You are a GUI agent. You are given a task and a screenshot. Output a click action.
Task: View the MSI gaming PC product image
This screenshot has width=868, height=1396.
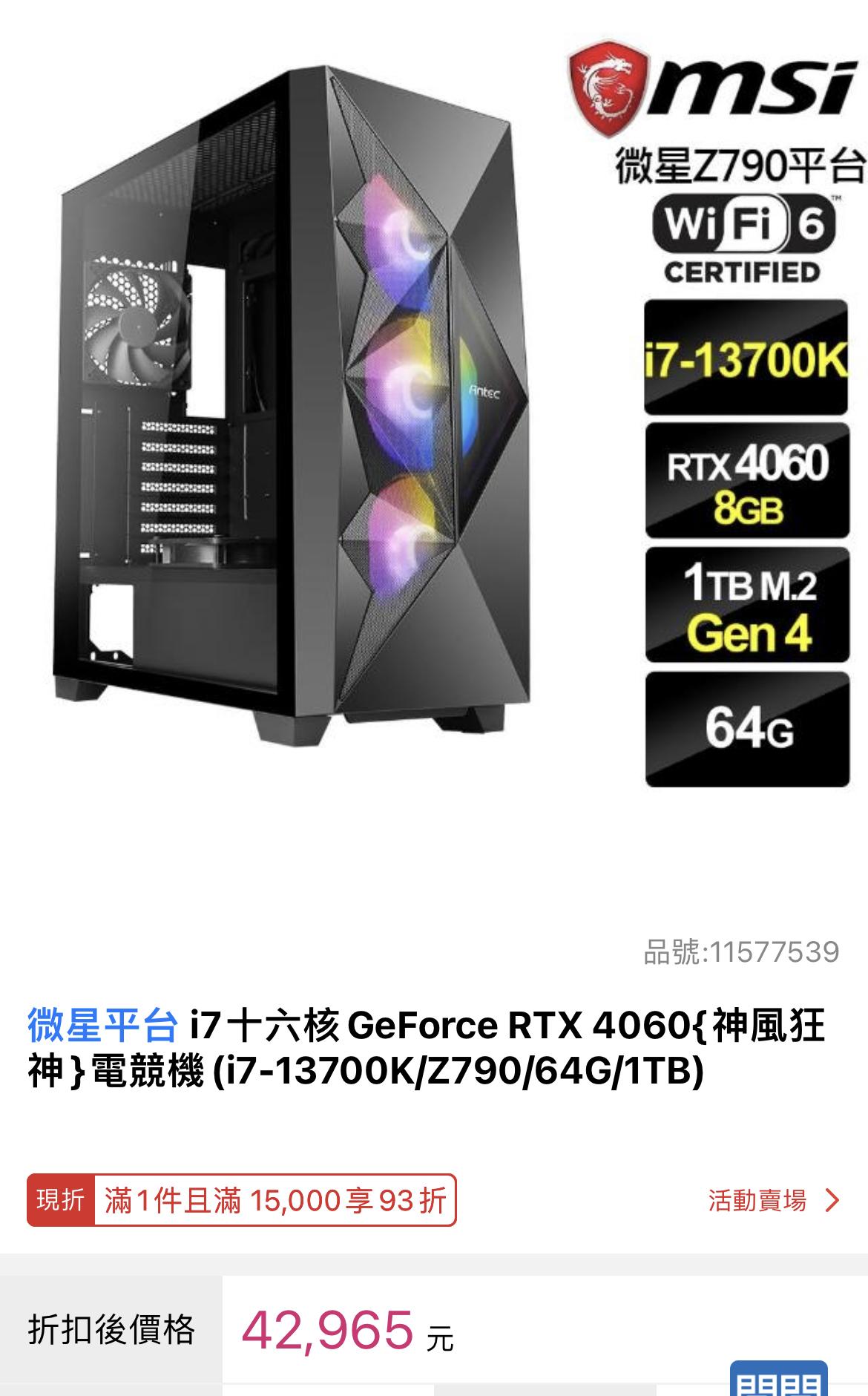(434, 416)
